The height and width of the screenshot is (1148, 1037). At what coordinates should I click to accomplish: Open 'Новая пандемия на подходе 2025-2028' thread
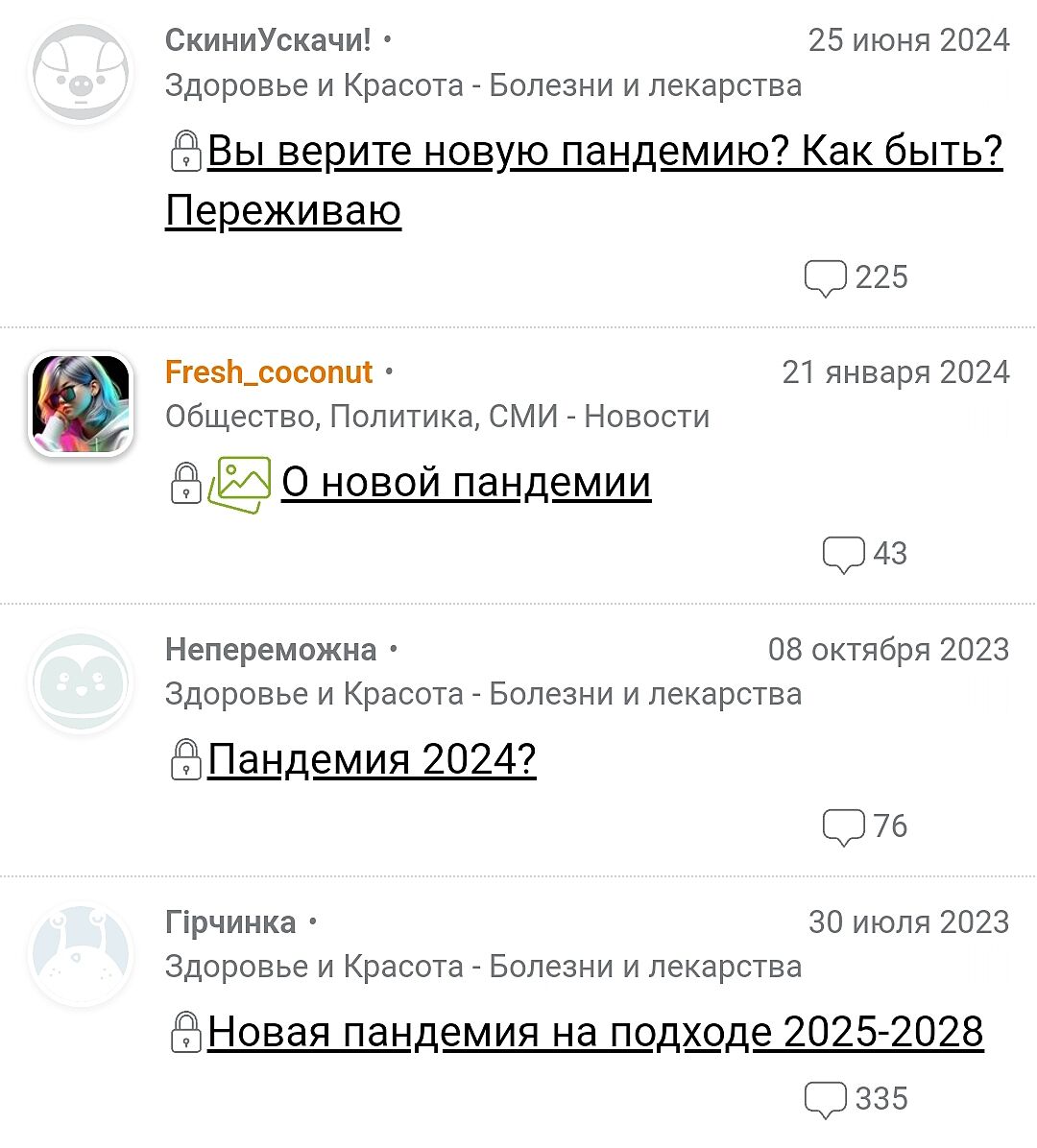(594, 1032)
